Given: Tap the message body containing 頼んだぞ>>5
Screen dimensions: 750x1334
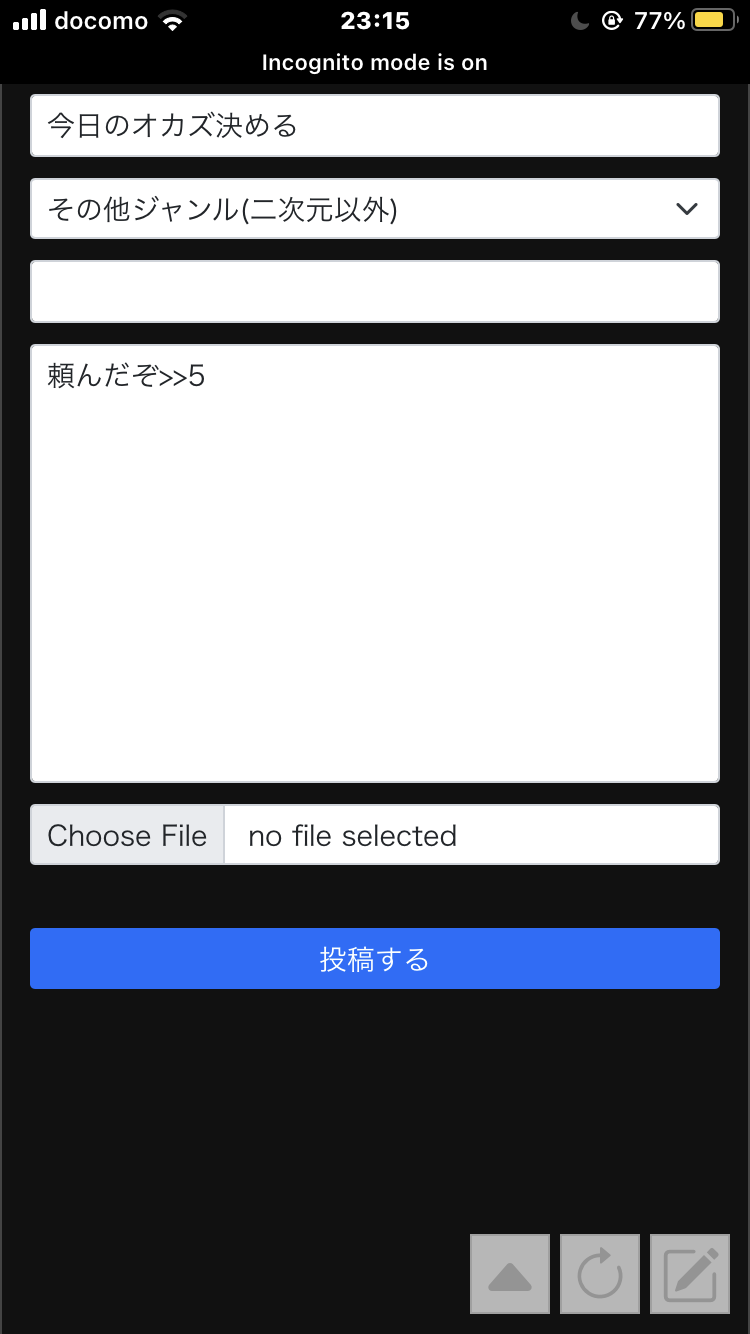Looking at the screenshot, I should [x=375, y=564].
